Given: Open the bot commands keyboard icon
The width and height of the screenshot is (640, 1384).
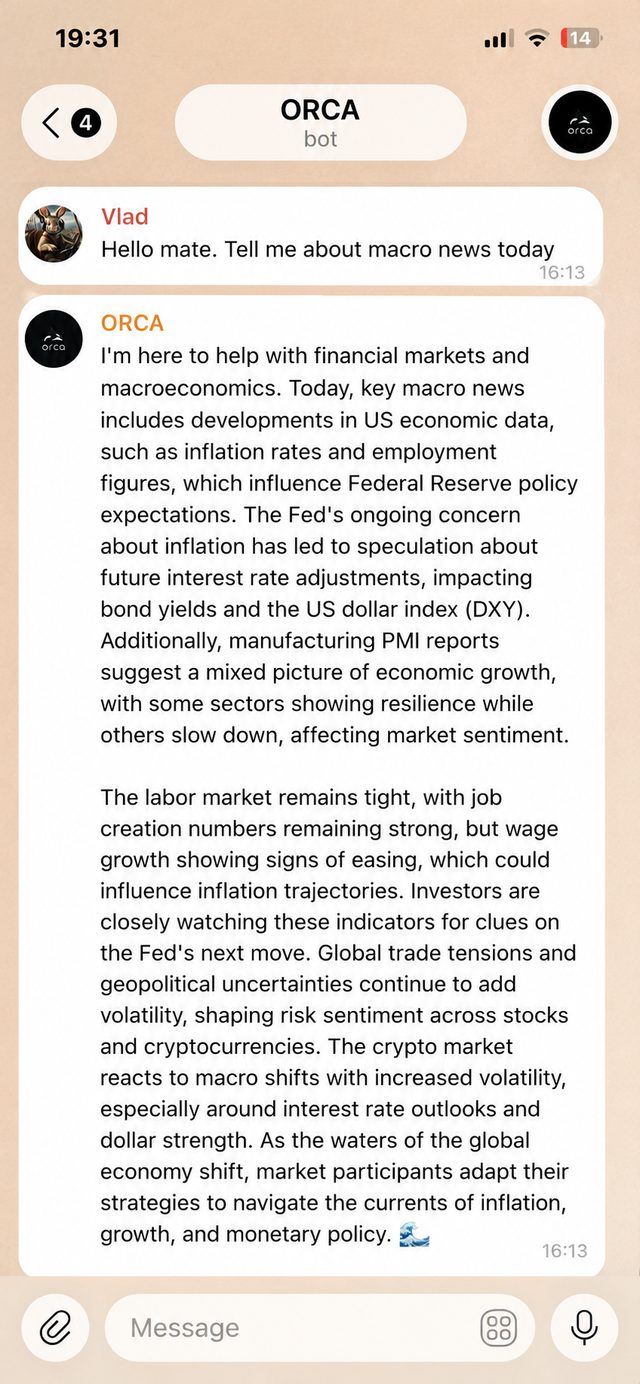Looking at the screenshot, I should (x=498, y=1328).
